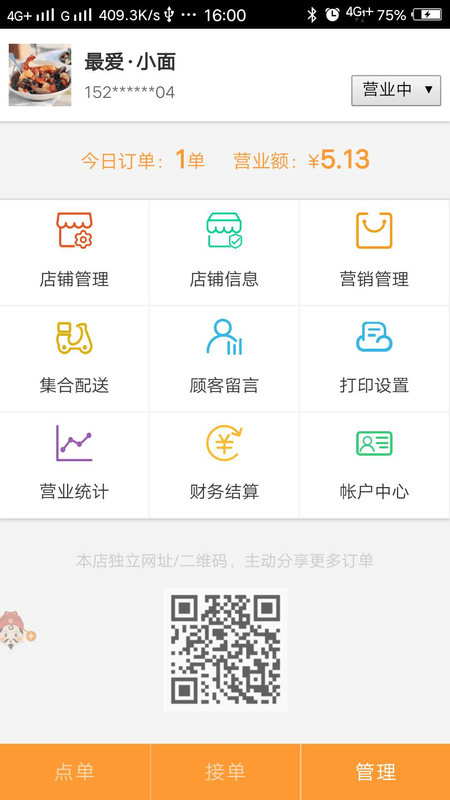Open 打印设置 print settings
Viewport: 450px width, 800px height.
(374, 359)
